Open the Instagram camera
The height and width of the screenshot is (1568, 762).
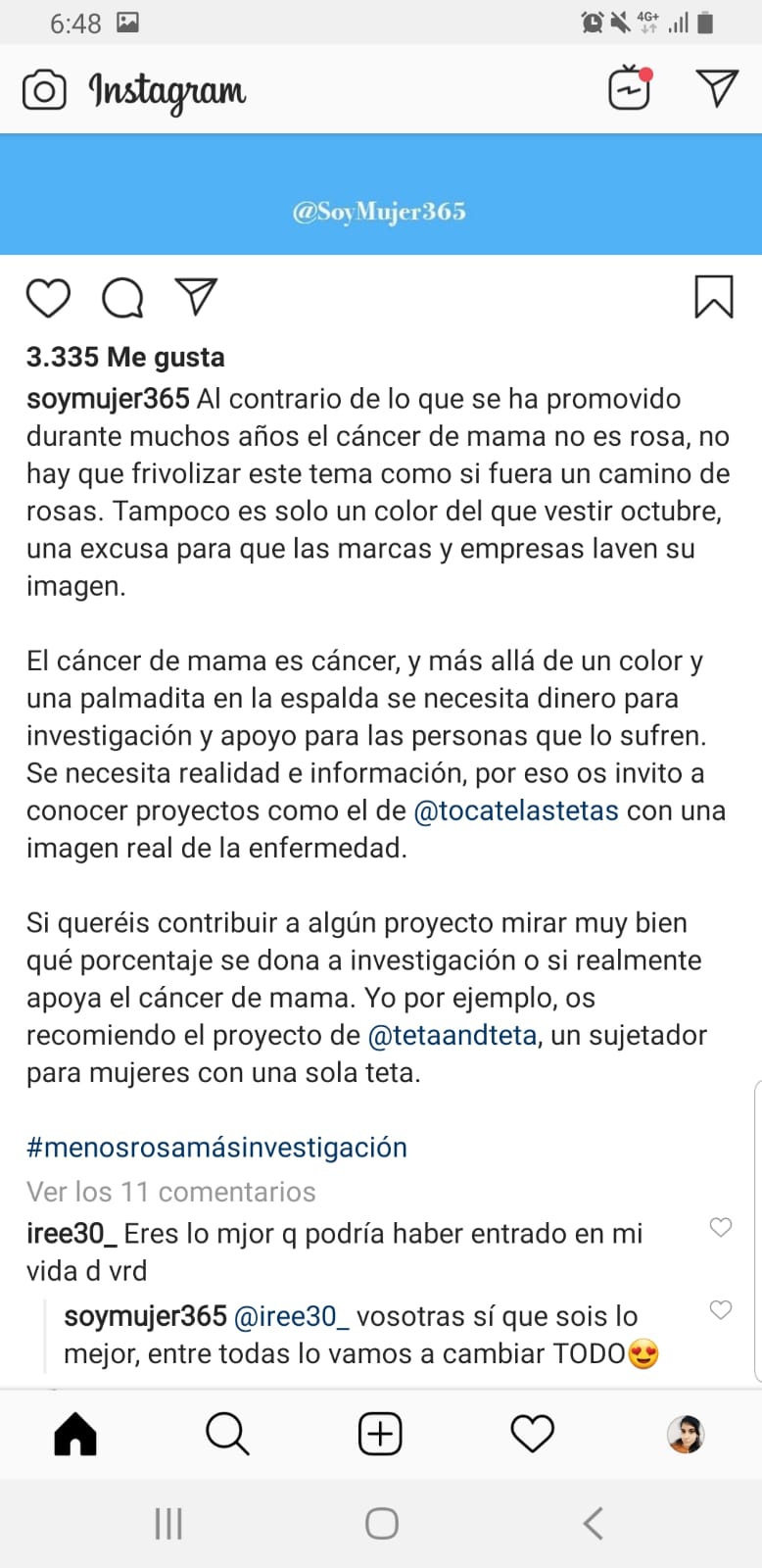tap(44, 91)
